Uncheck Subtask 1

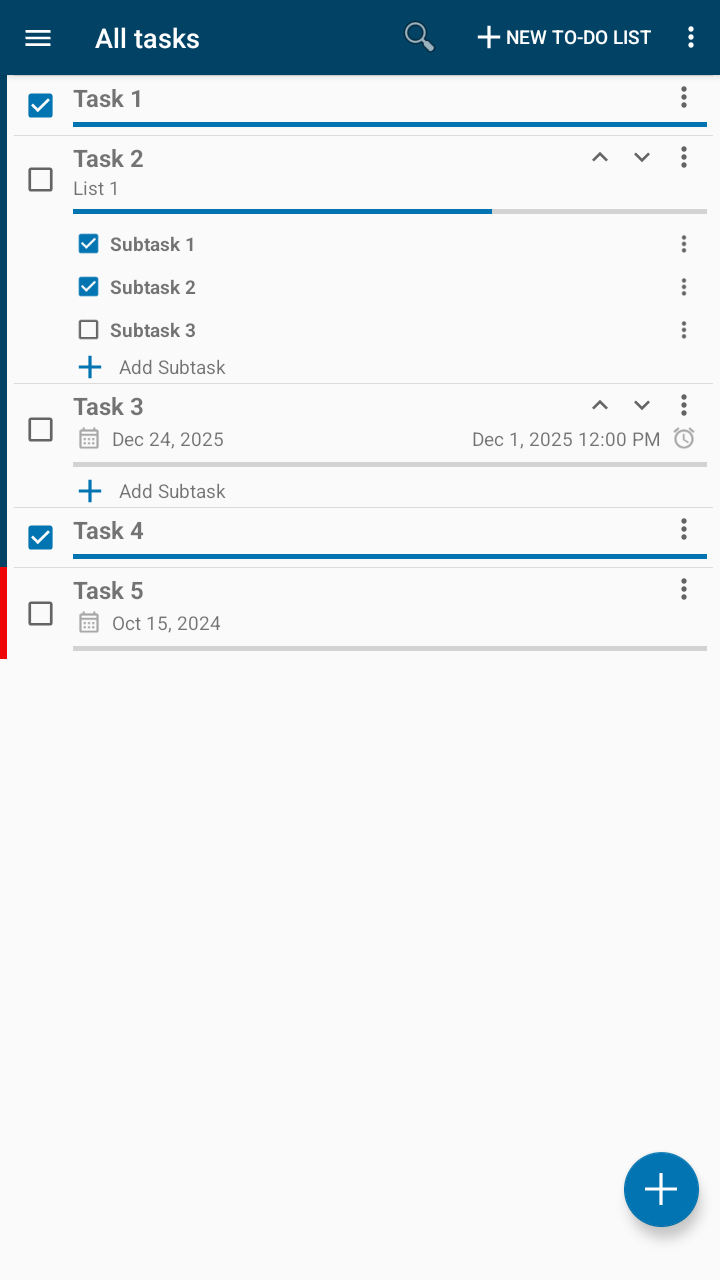[89, 244]
